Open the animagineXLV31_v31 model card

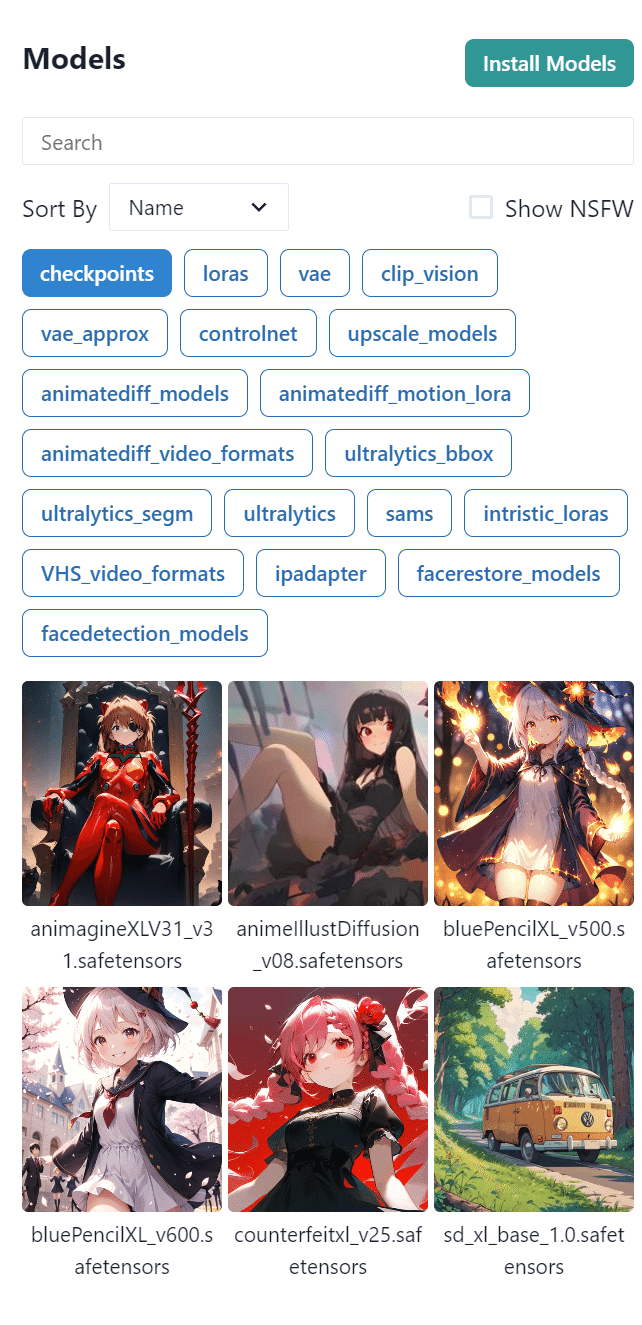(x=122, y=826)
